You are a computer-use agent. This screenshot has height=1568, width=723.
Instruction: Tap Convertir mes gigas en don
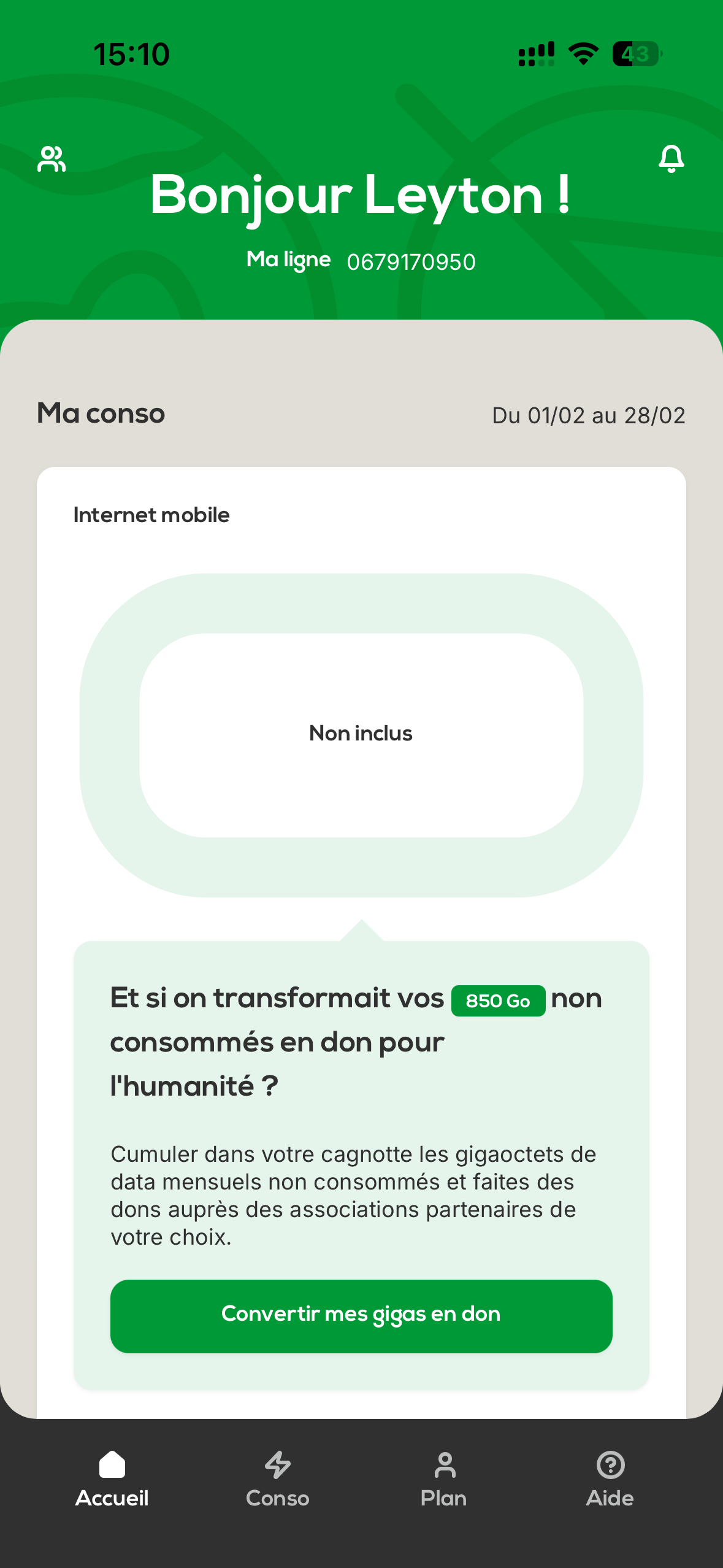[x=361, y=1315]
